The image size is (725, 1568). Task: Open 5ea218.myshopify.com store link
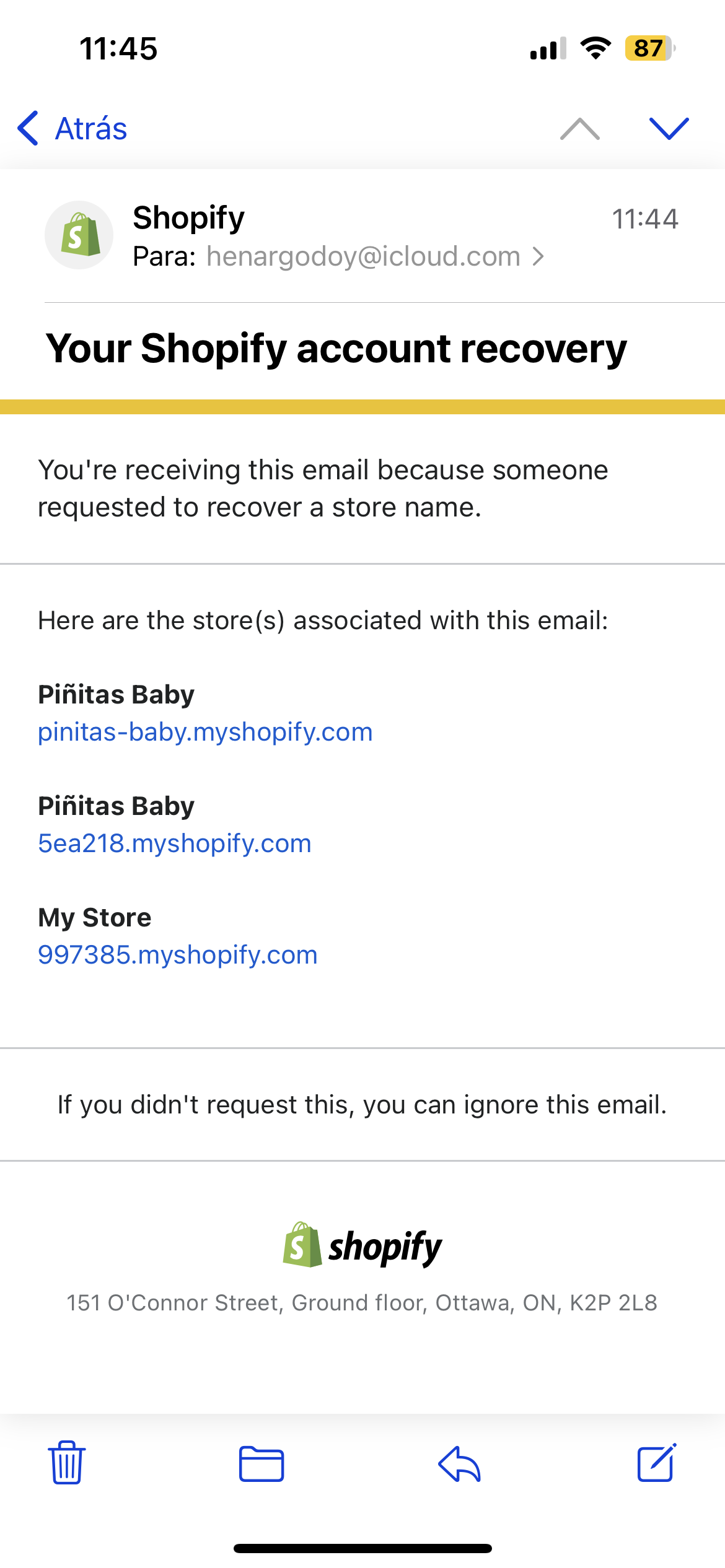175,843
